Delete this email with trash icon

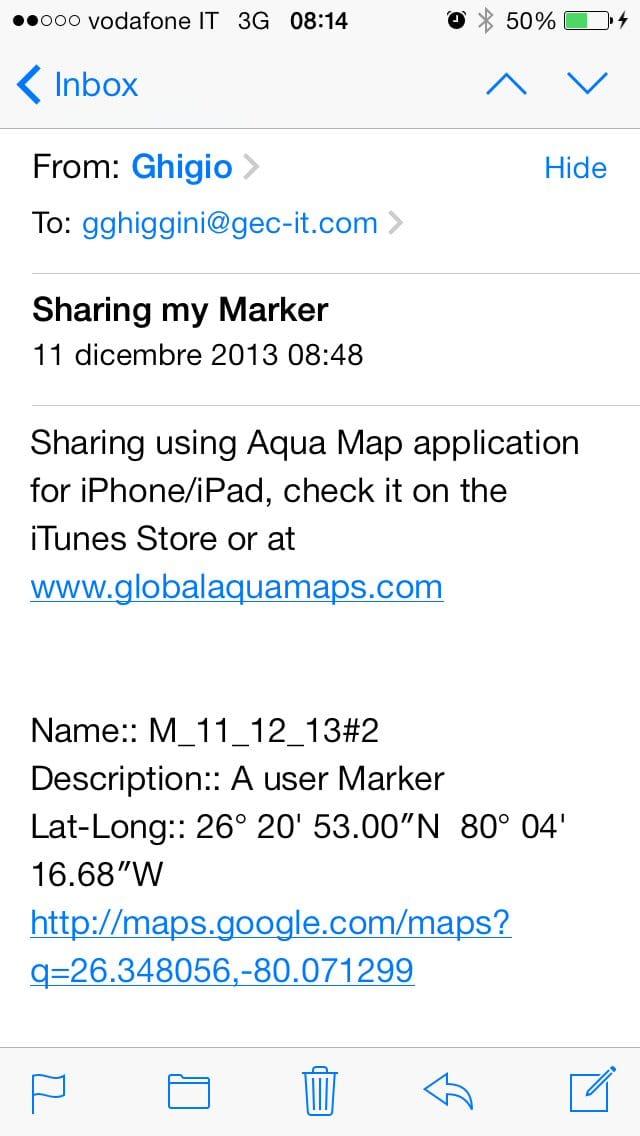tap(320, 1090)
